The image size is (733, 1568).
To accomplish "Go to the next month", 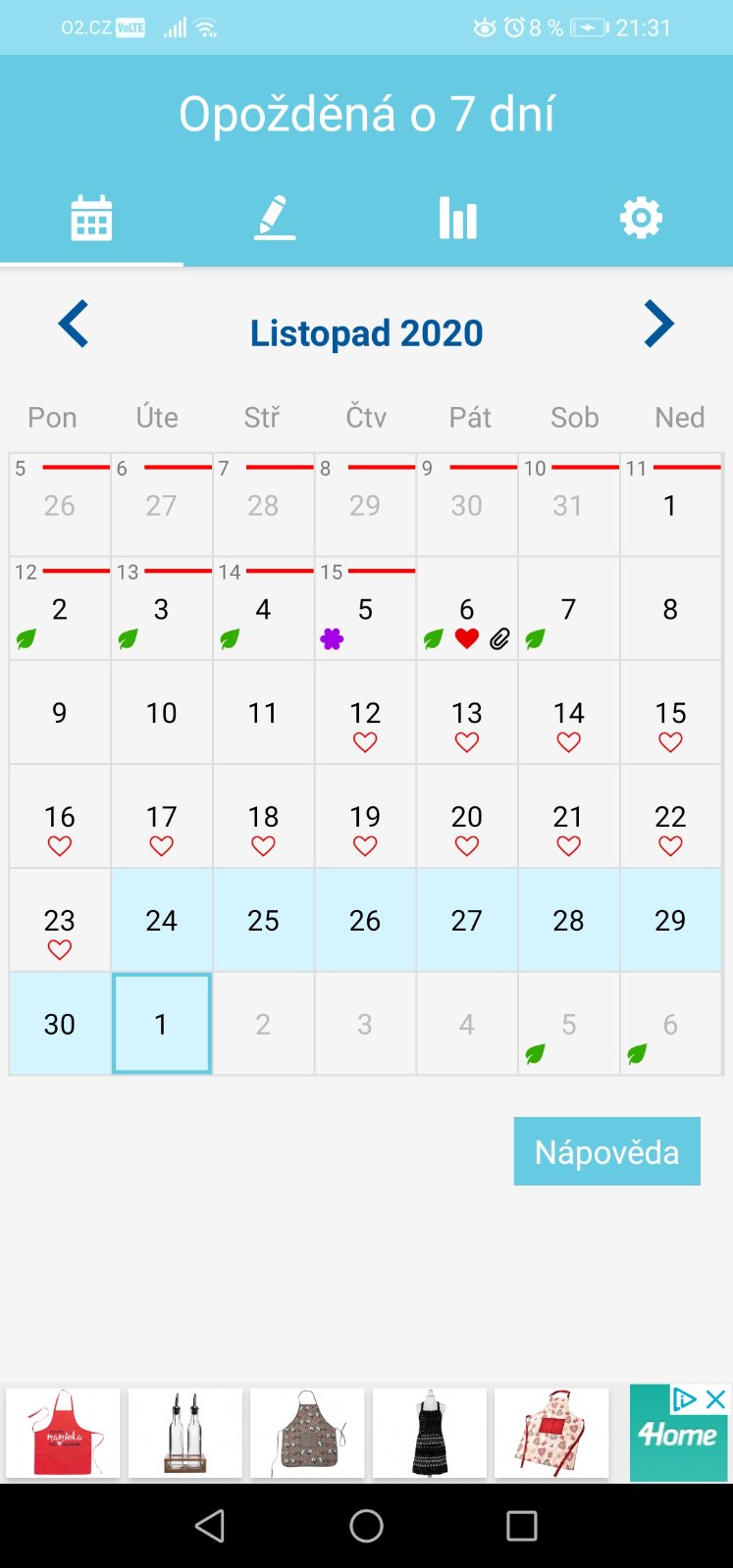I will (x=658, y=324).
